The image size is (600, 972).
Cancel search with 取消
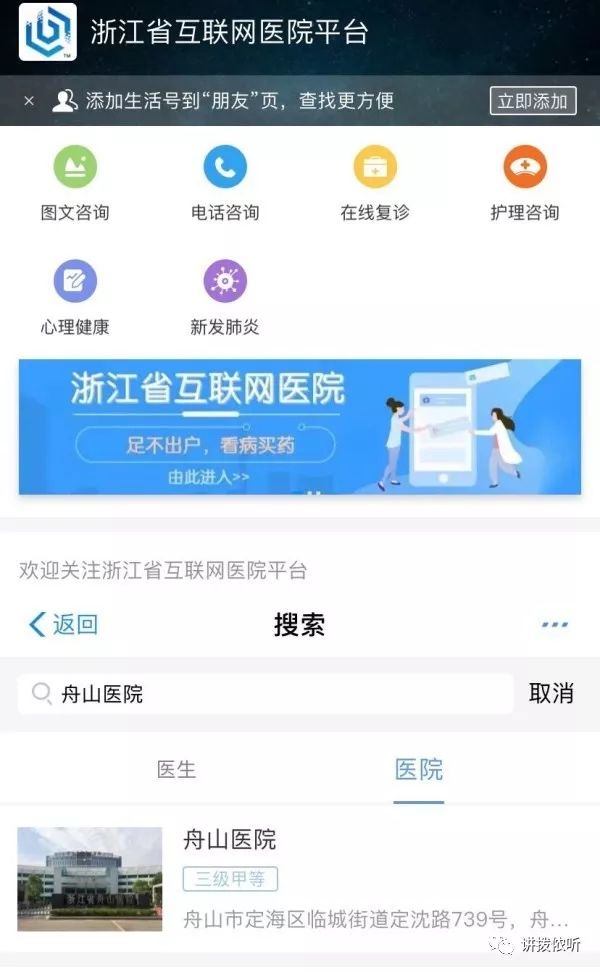[x=551, y=694]
